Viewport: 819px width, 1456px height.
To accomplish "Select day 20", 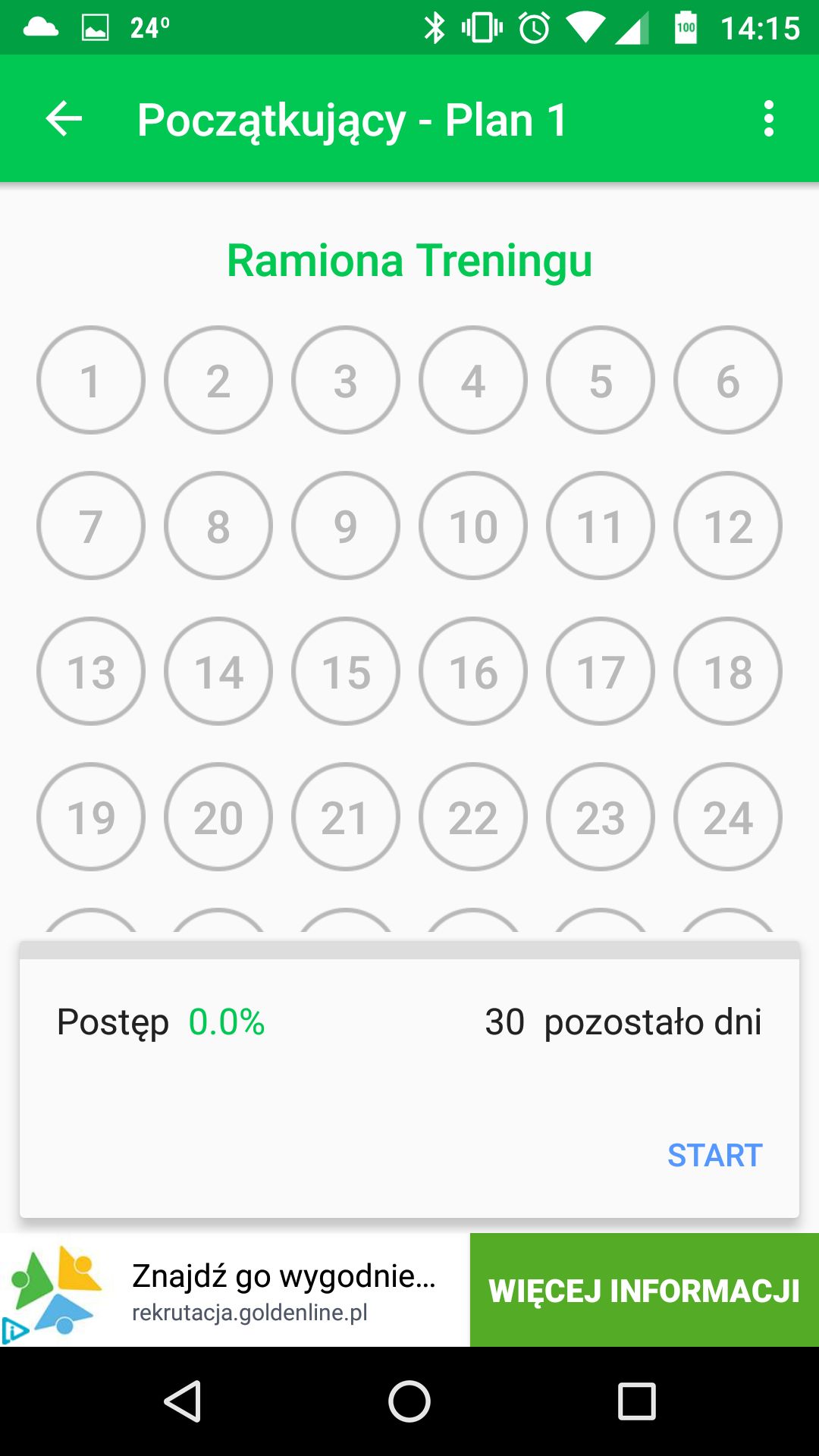I will coord(218,817).
